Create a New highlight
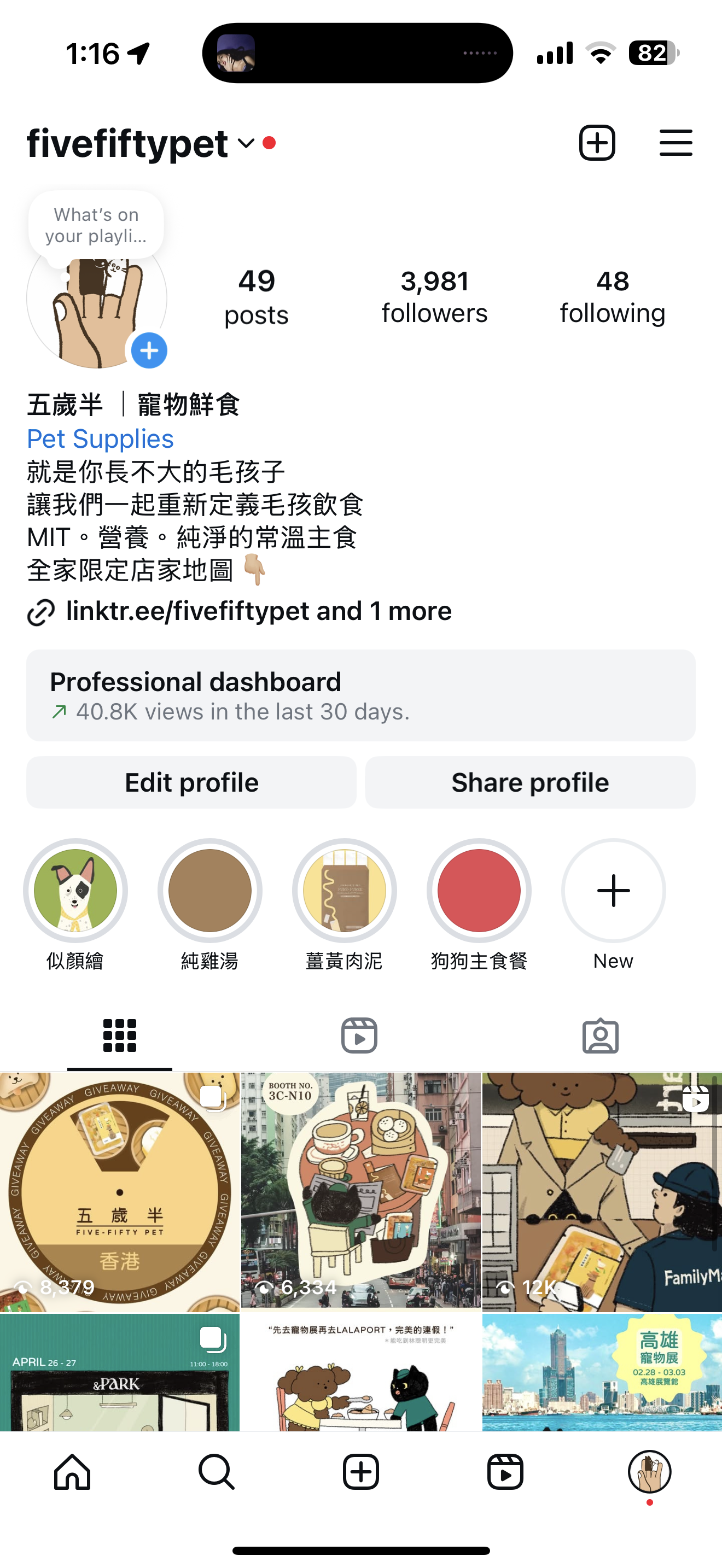 click(x=614, y=891)
